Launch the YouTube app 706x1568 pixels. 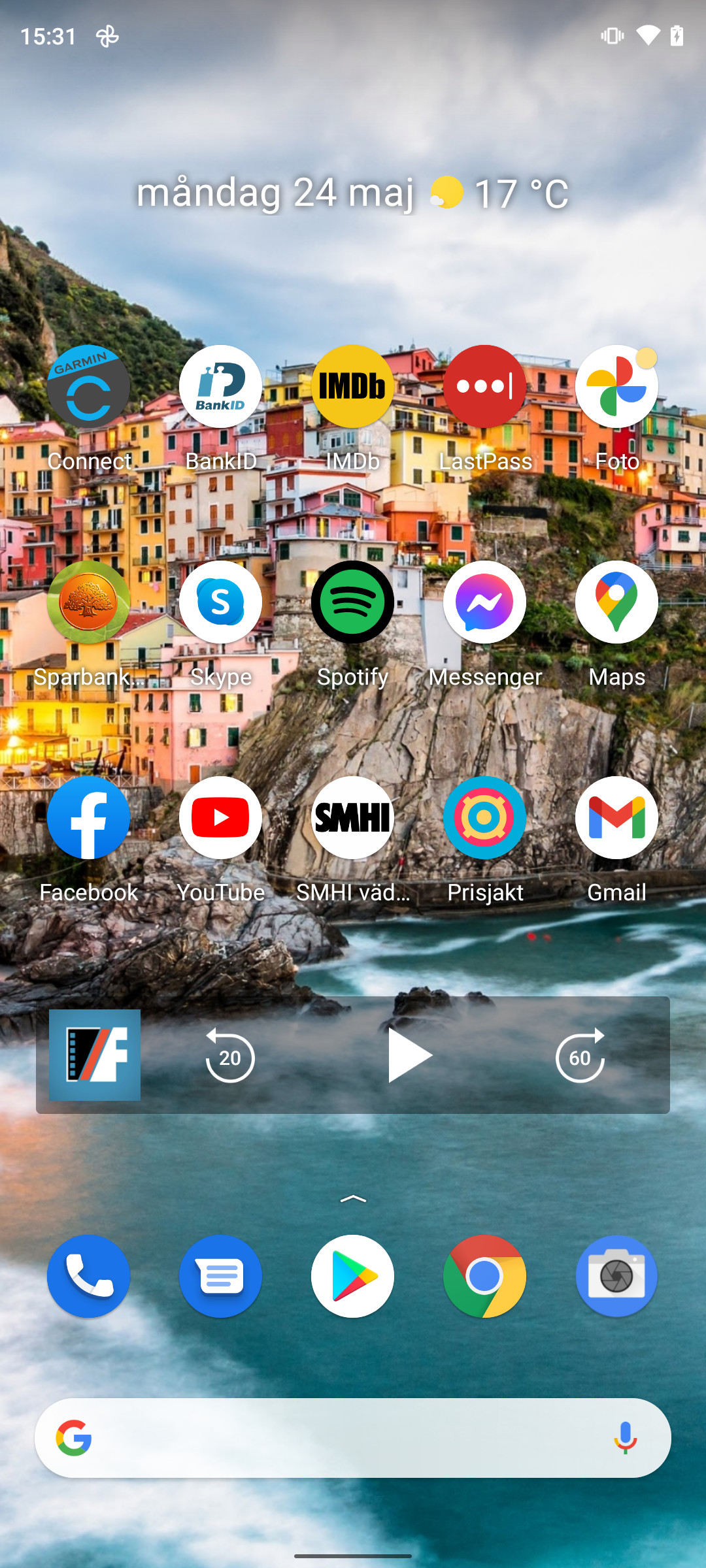click(x=221, y=818)
